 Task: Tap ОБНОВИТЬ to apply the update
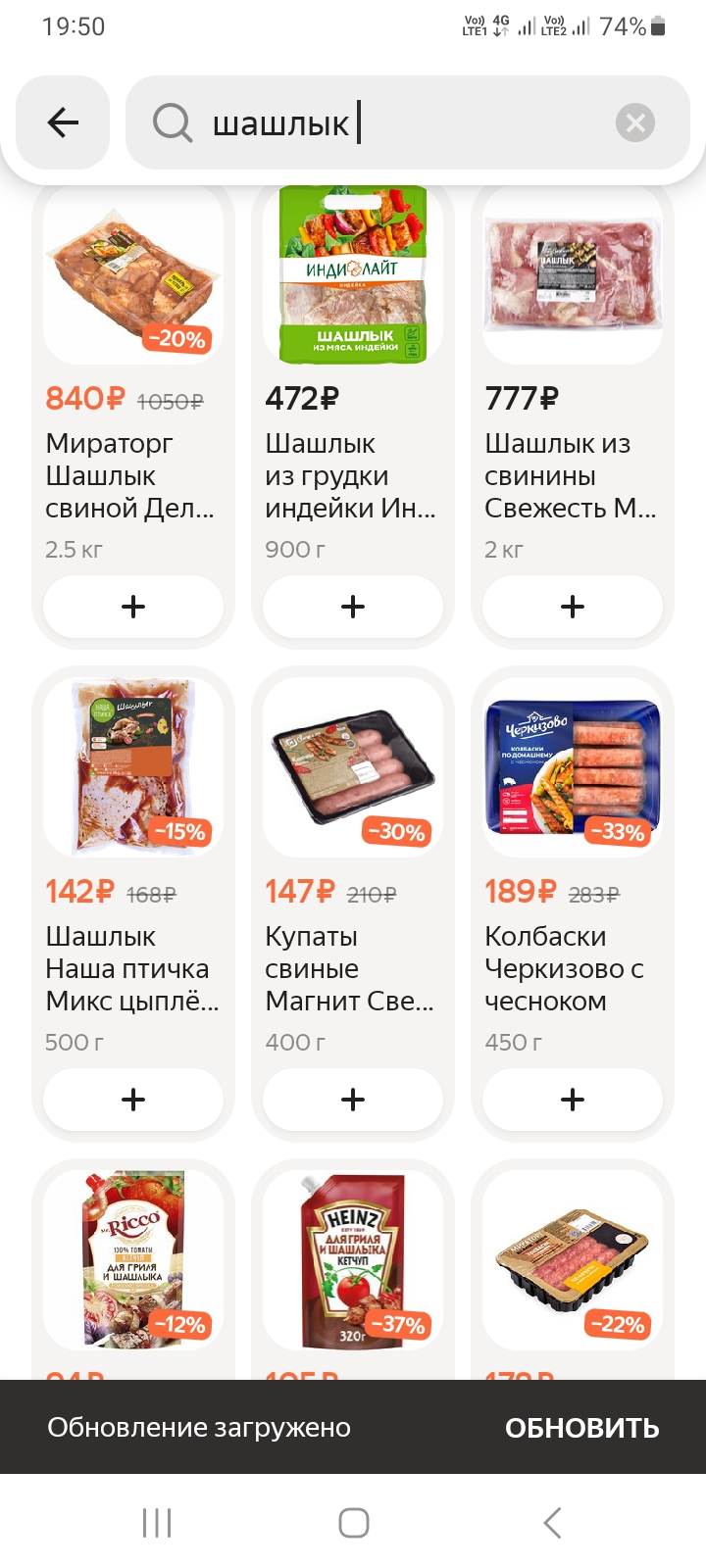[x=581, y=1428]
